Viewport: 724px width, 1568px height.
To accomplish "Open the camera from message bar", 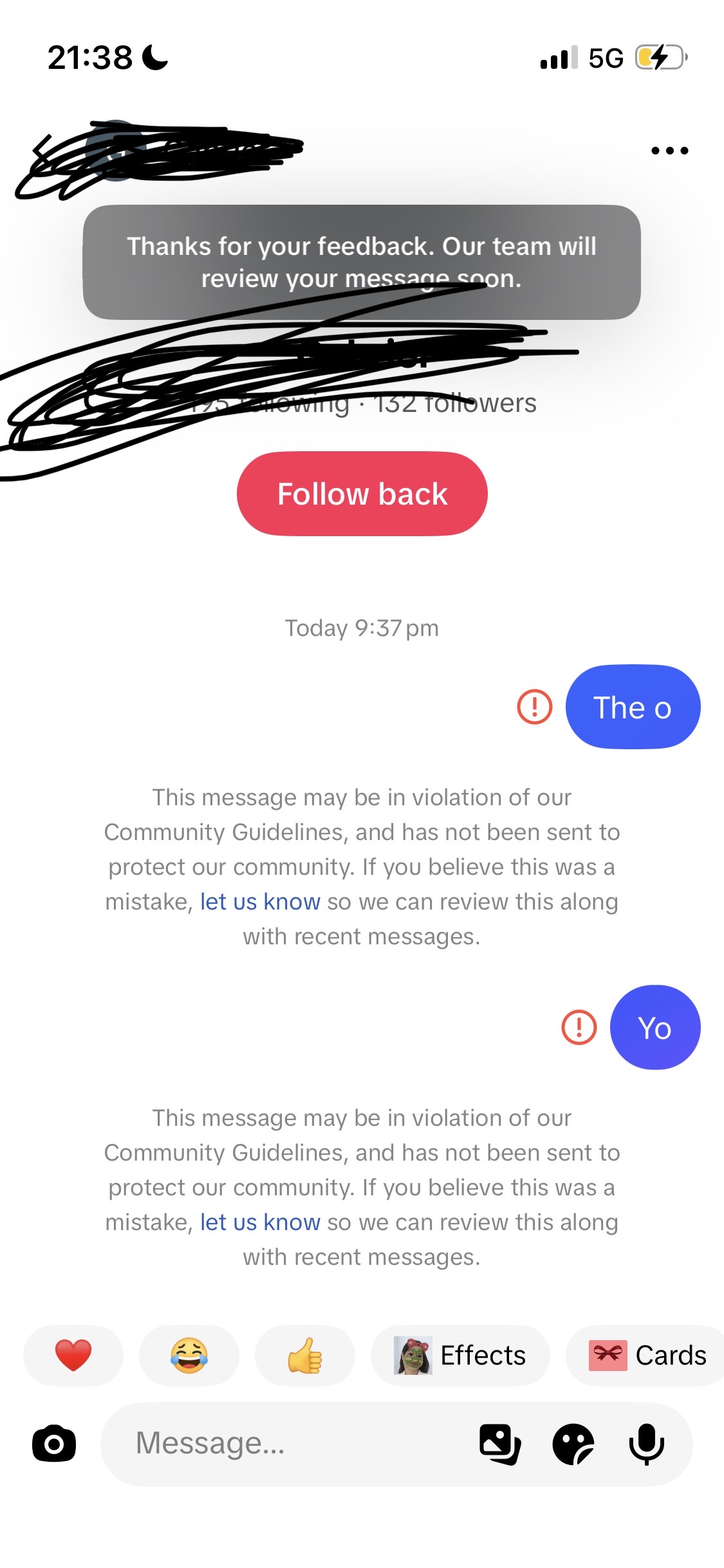I will click(54, 1444).
